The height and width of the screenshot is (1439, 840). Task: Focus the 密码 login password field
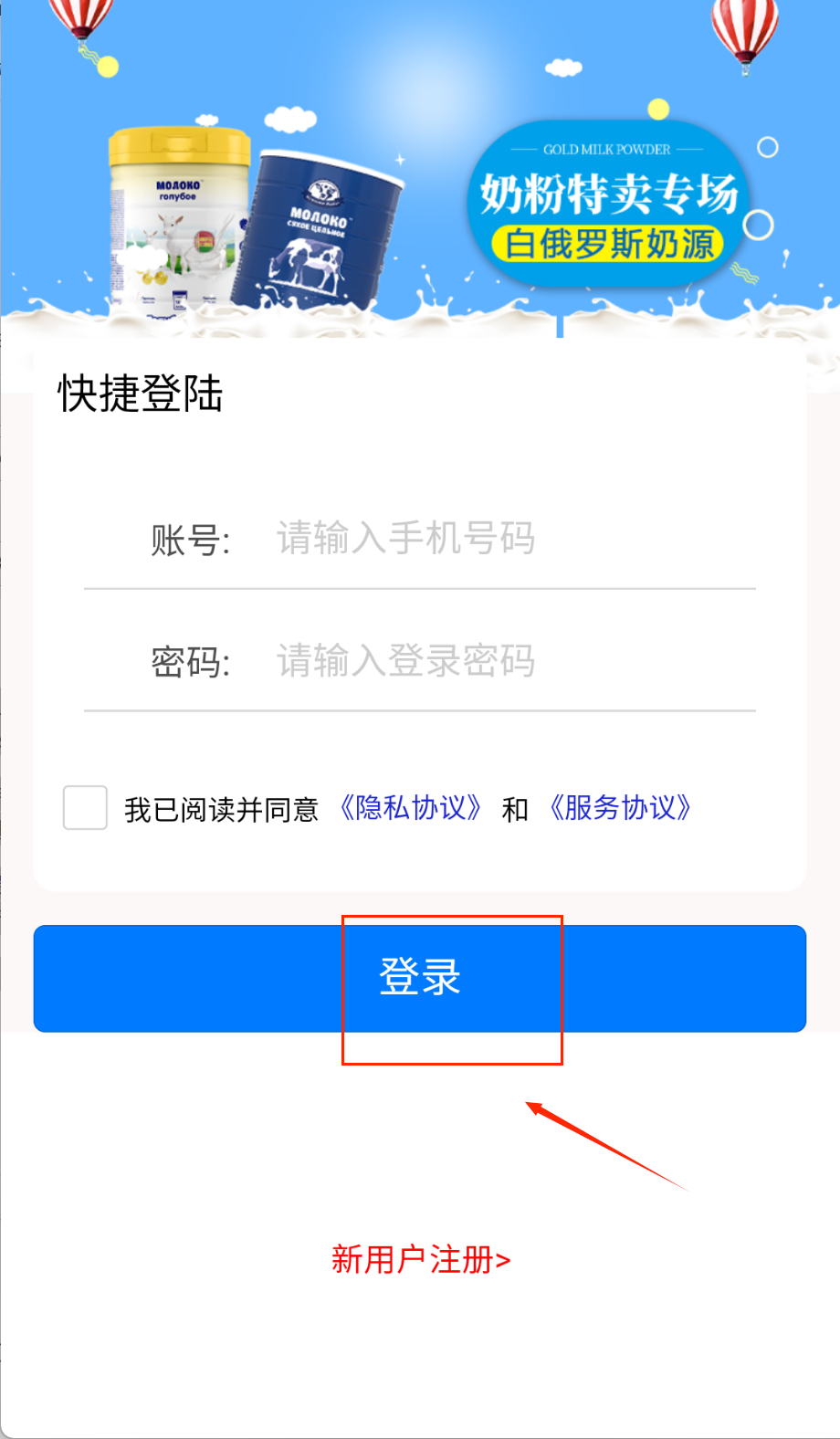511,661
